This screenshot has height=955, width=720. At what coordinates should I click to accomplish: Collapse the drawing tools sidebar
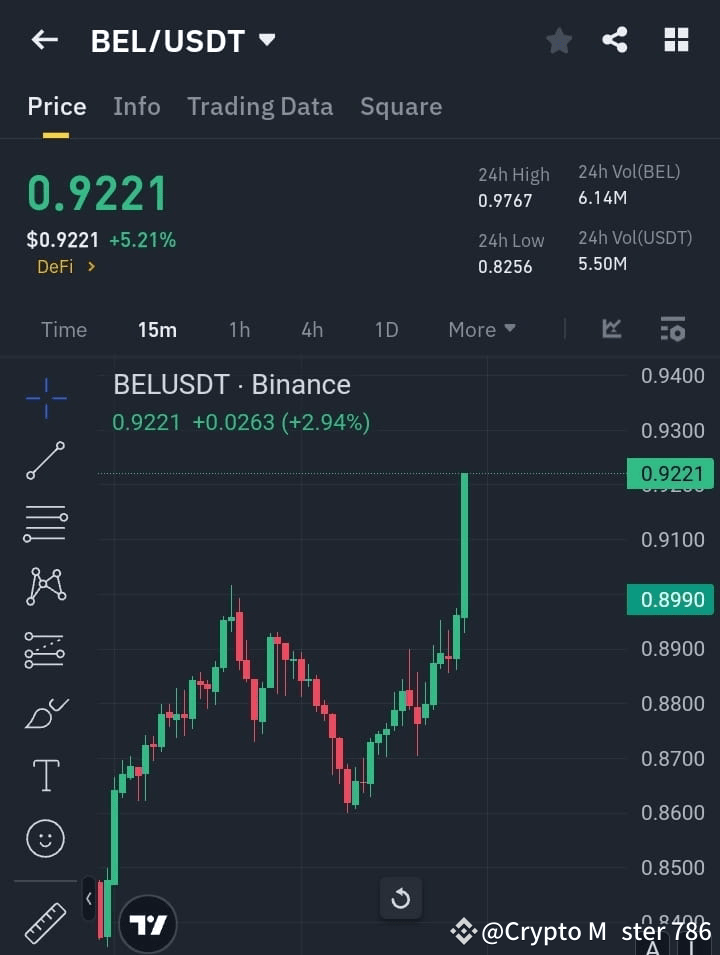click(x=88, y=898)
